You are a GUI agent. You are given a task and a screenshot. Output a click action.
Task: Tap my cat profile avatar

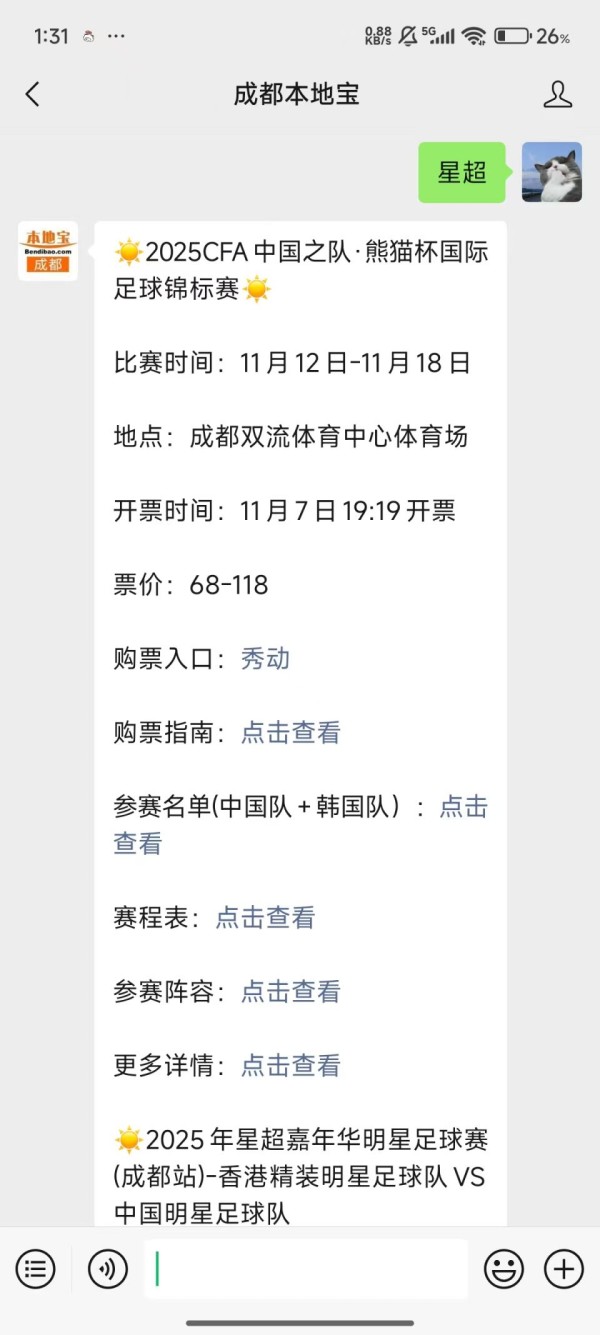[x=551, y=172]
